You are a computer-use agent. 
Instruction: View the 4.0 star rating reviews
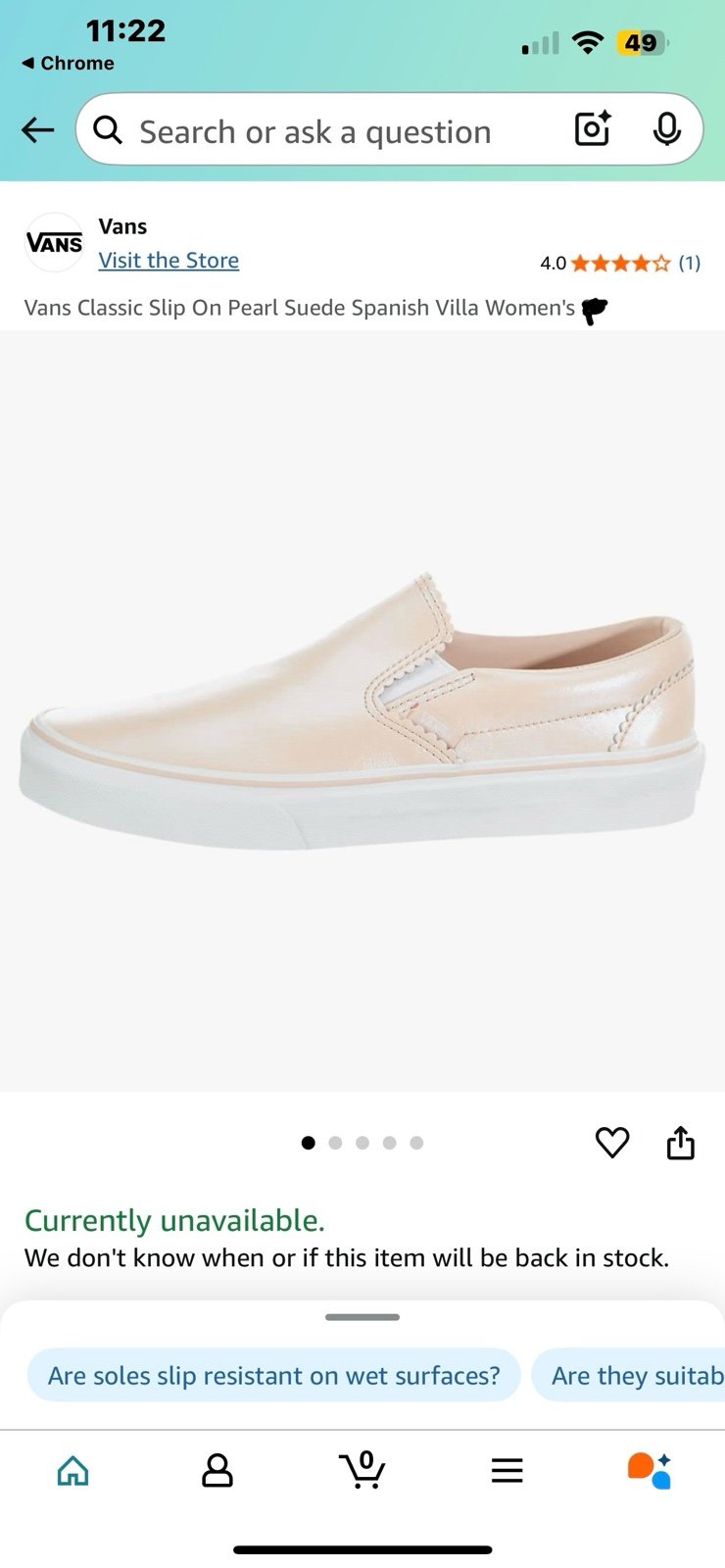(620, 263)
